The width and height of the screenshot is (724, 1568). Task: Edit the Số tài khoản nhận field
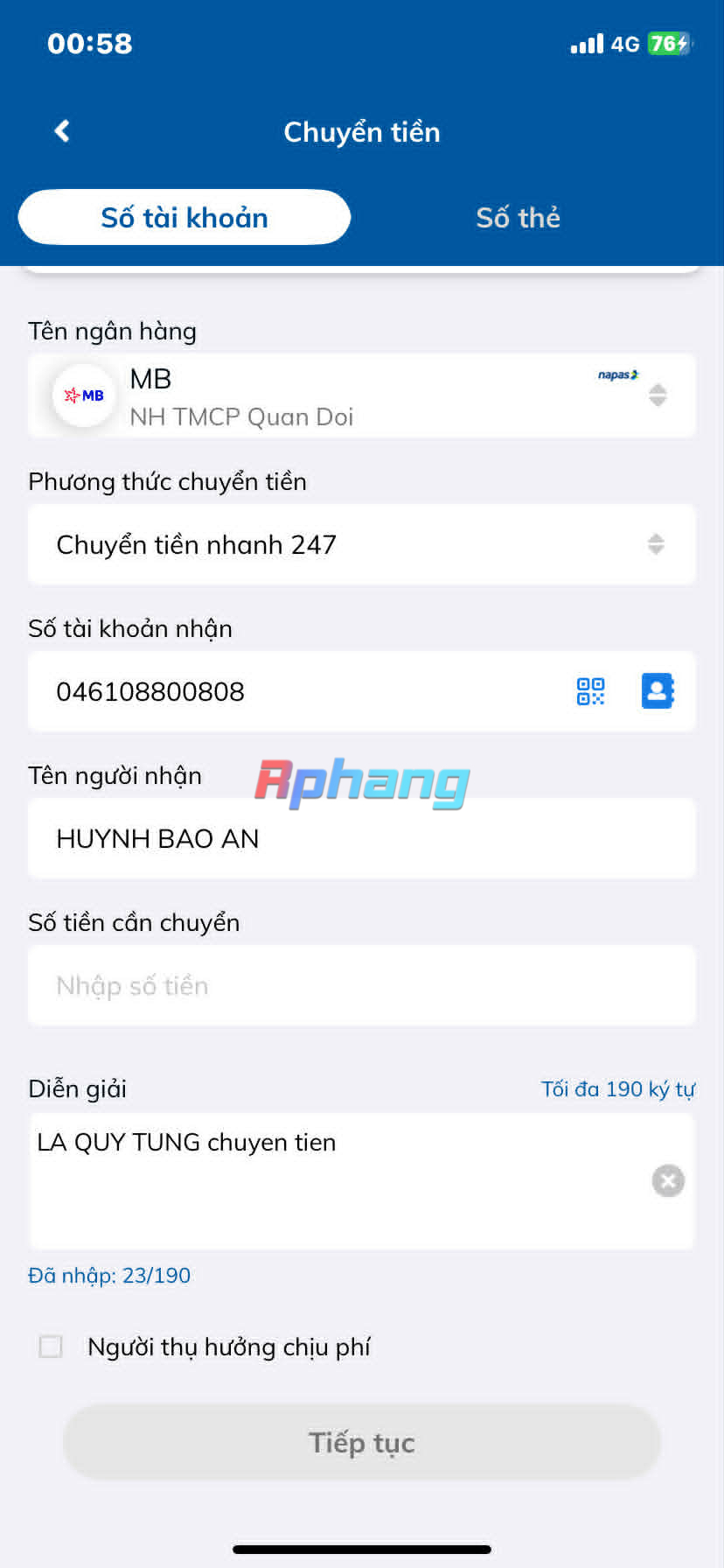point(297,691)
